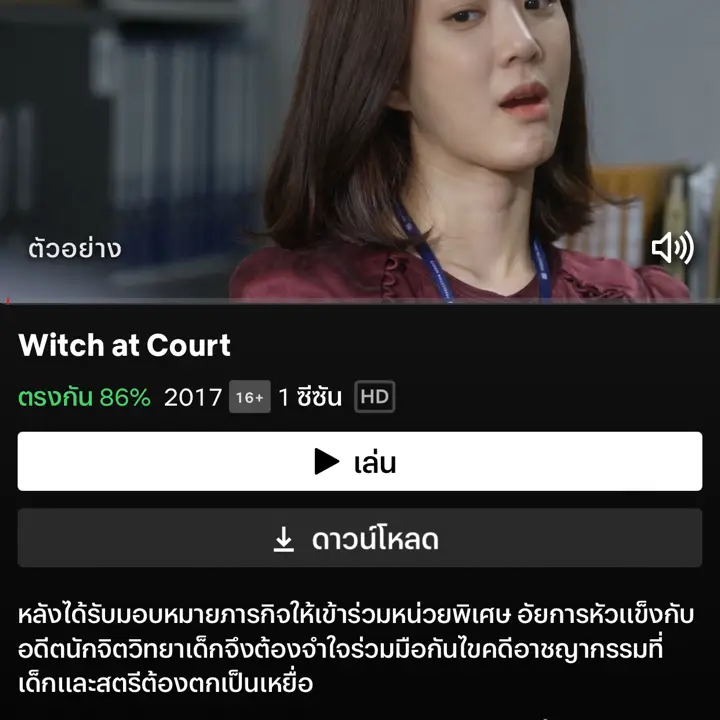Play Witch at Court
The width and height of the screenshot is (720, 720).
pyautogui.click(x=359, y=461)
